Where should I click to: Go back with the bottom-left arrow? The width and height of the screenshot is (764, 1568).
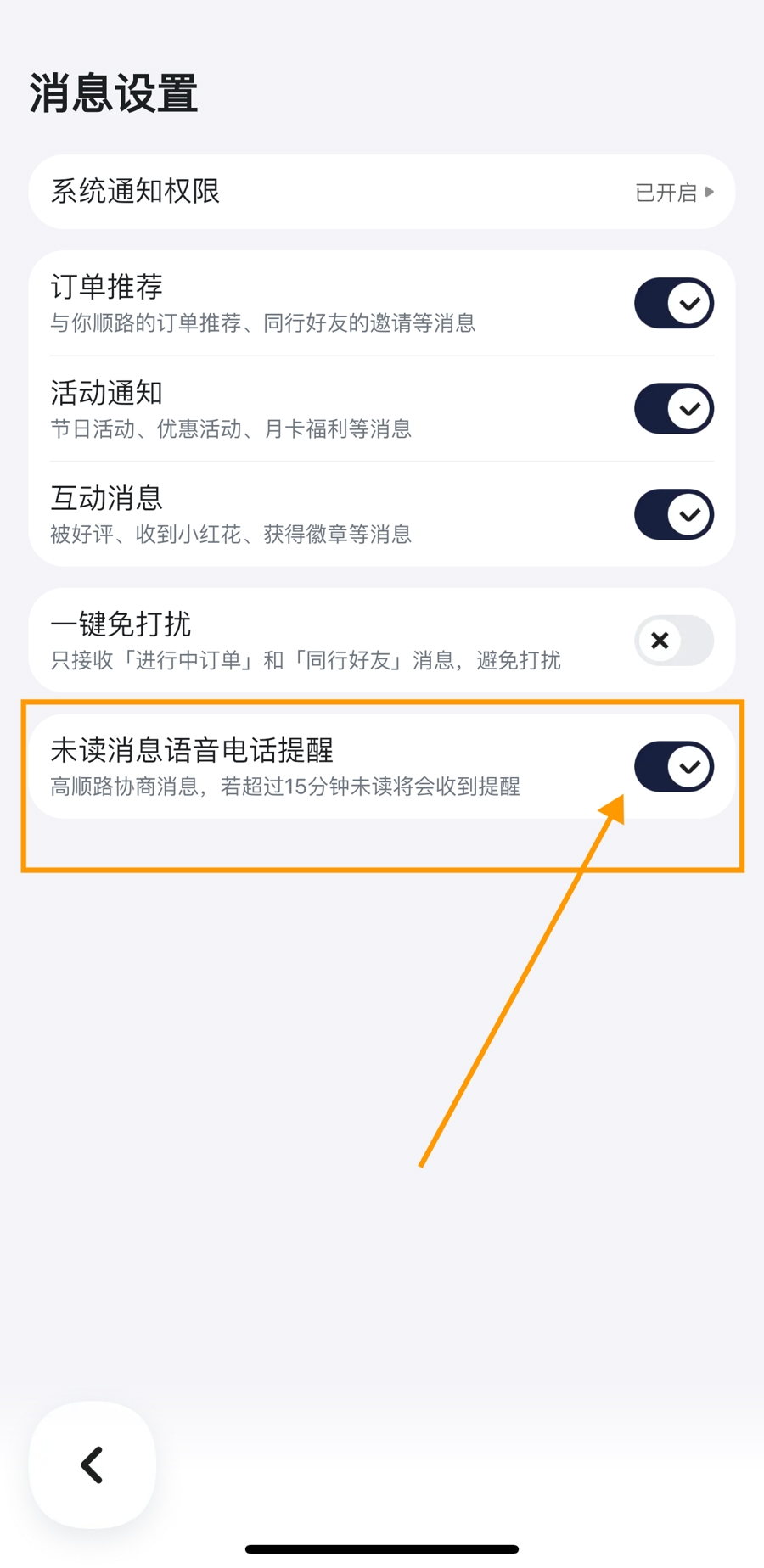click(93, 1465)
